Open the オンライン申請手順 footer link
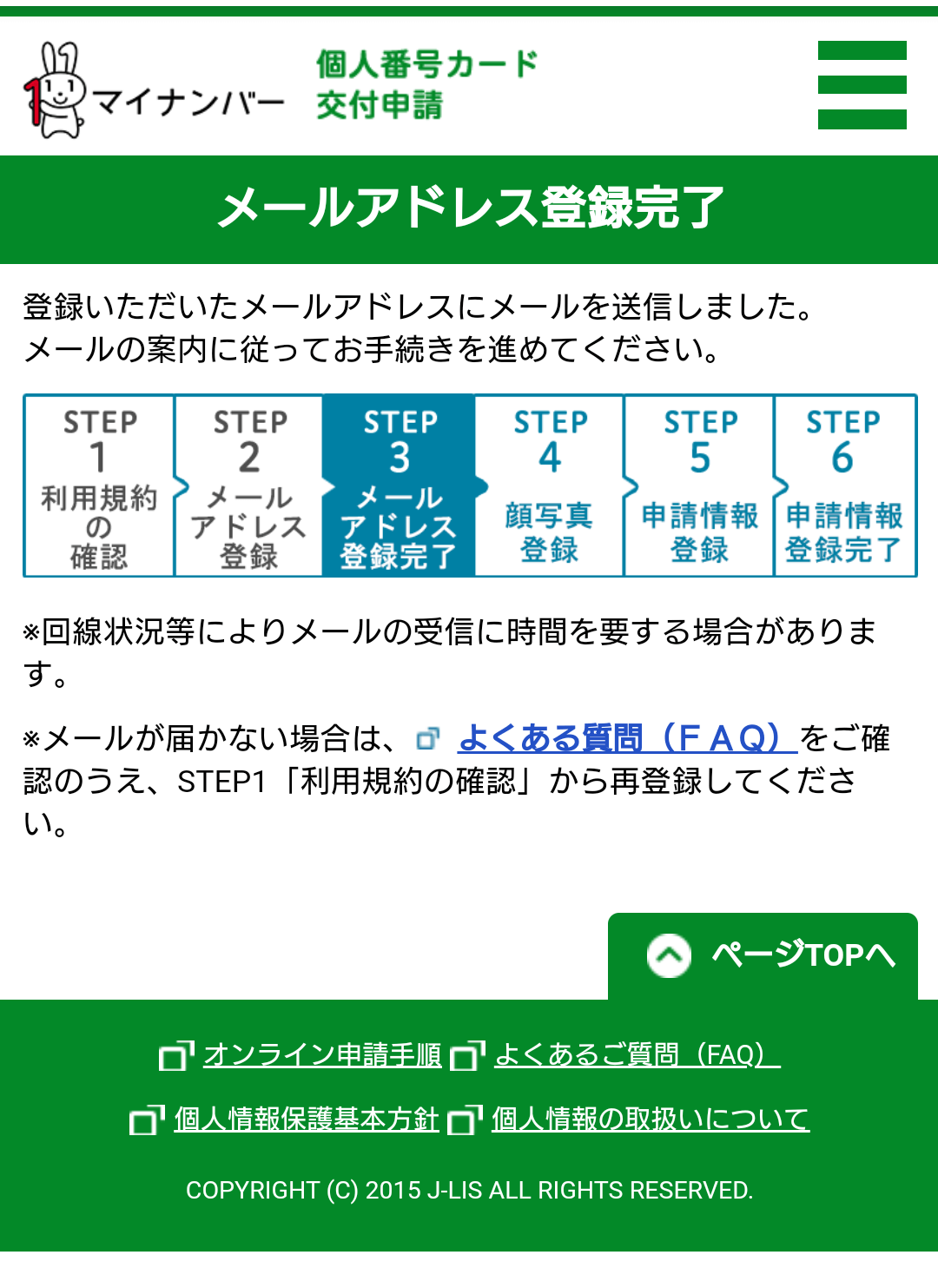The image size is (938, 1288). 322,1054
